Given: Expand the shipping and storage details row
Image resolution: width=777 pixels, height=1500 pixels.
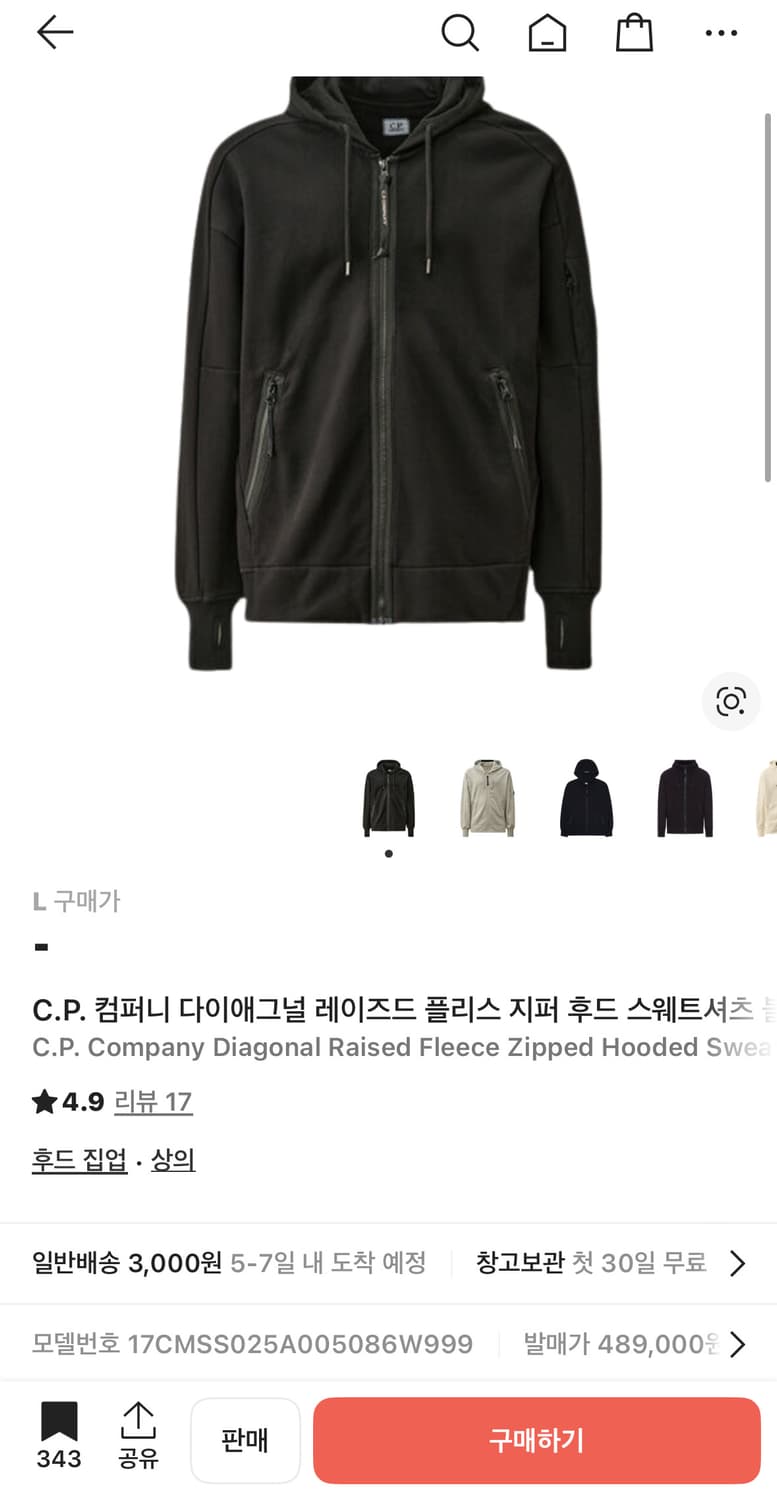Looking at the screenshot, I should pyautogui.click(x=738, y=1263).
